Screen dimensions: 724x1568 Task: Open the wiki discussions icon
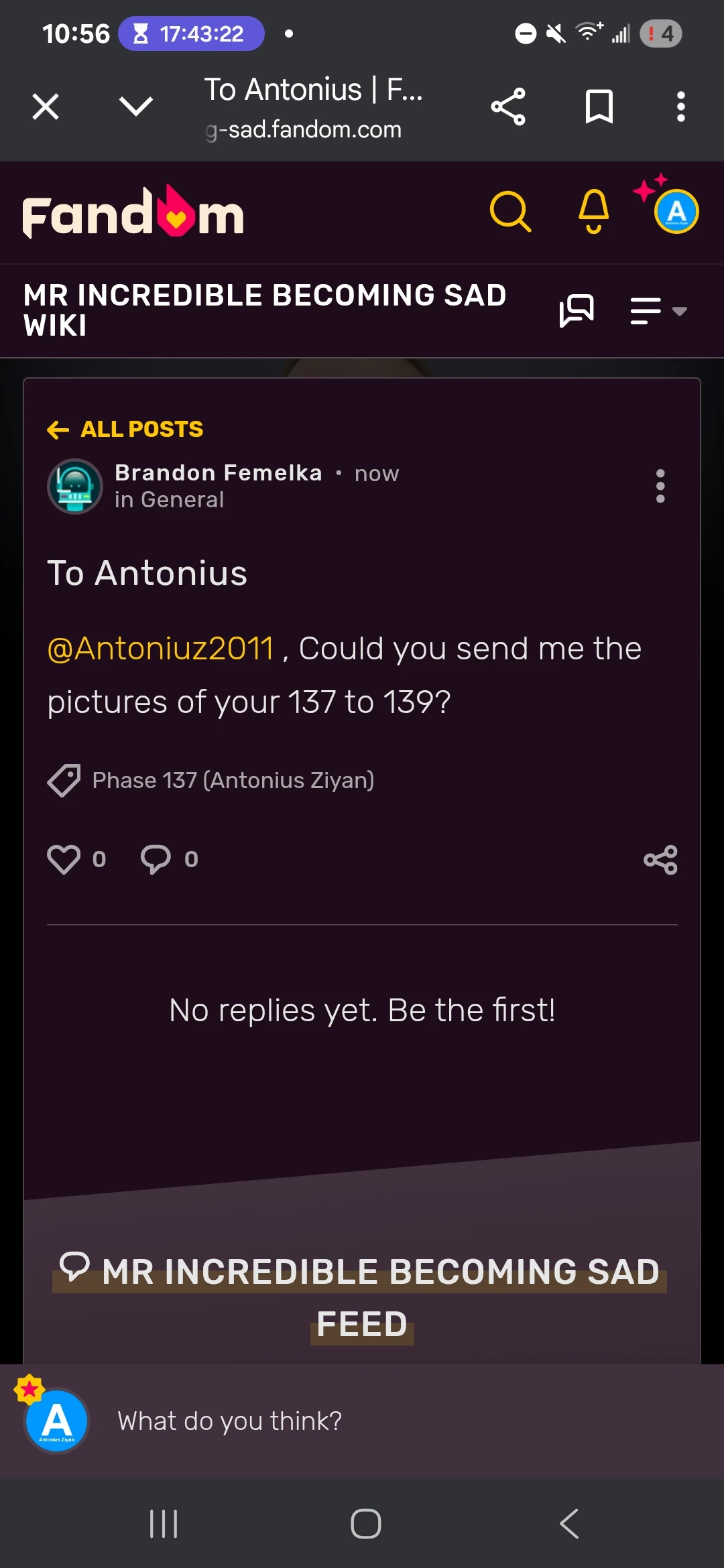(577, 310)
